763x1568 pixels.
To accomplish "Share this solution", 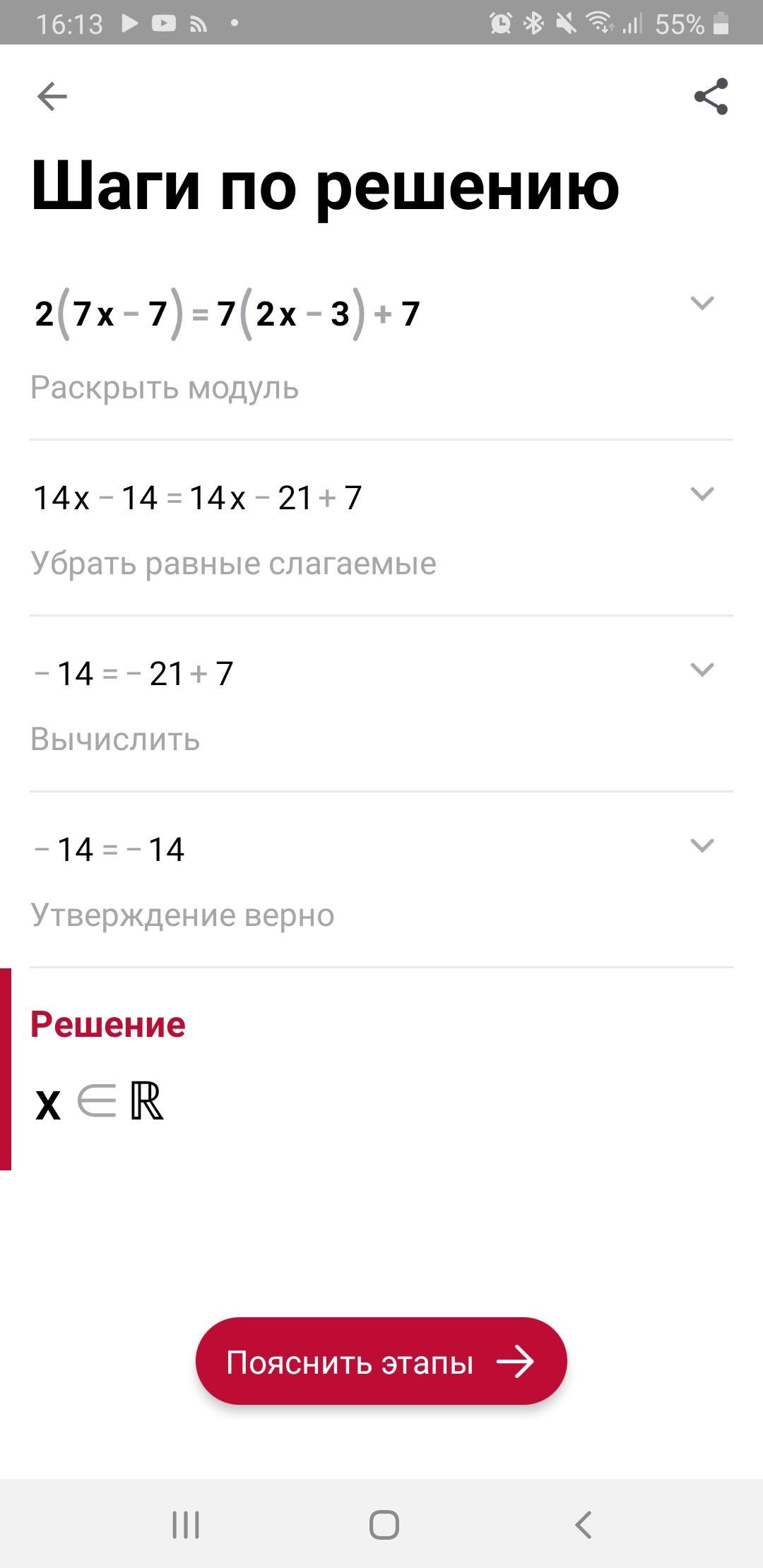I will pyautogui.click(x=711, y=97).
